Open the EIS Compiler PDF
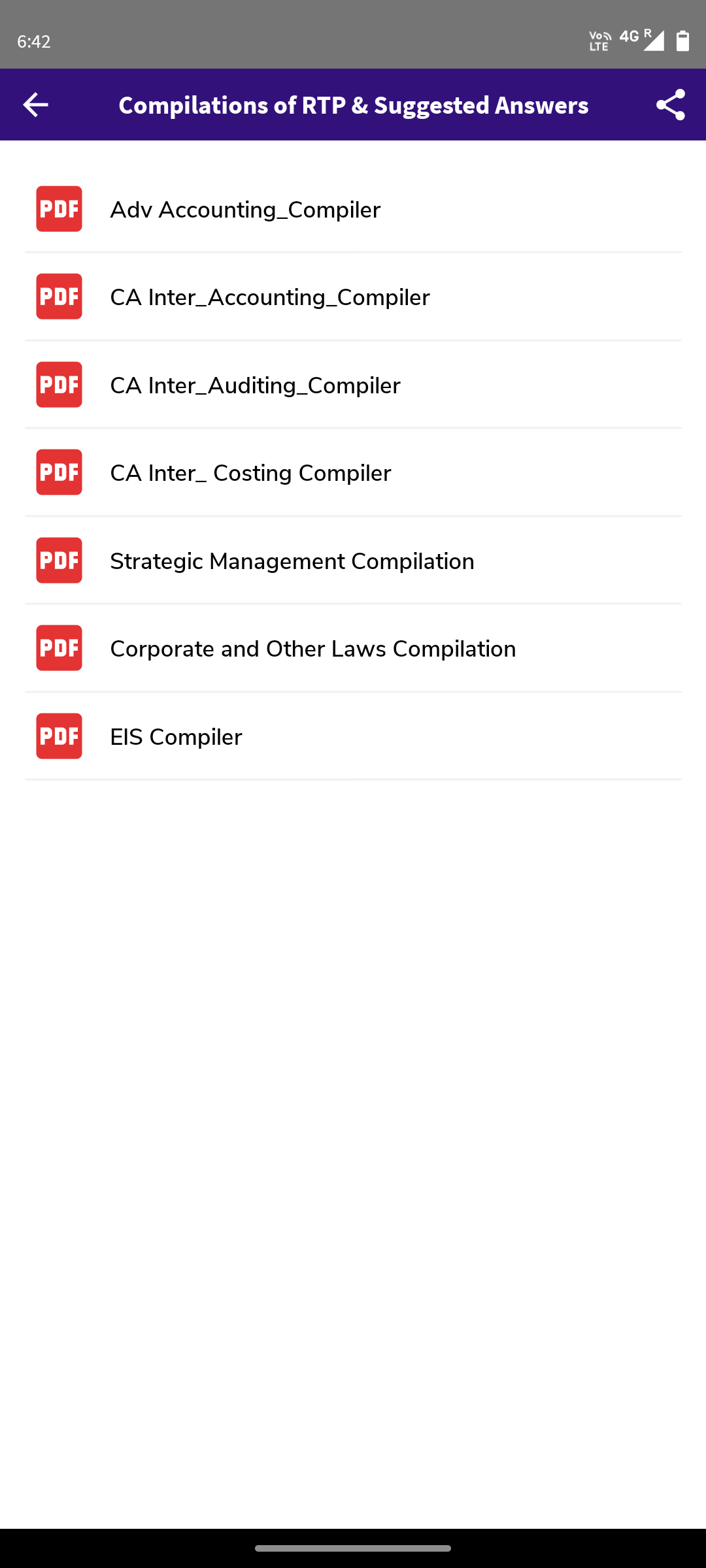This screenshot has height=1568, width=706. [x=176, y=737]
